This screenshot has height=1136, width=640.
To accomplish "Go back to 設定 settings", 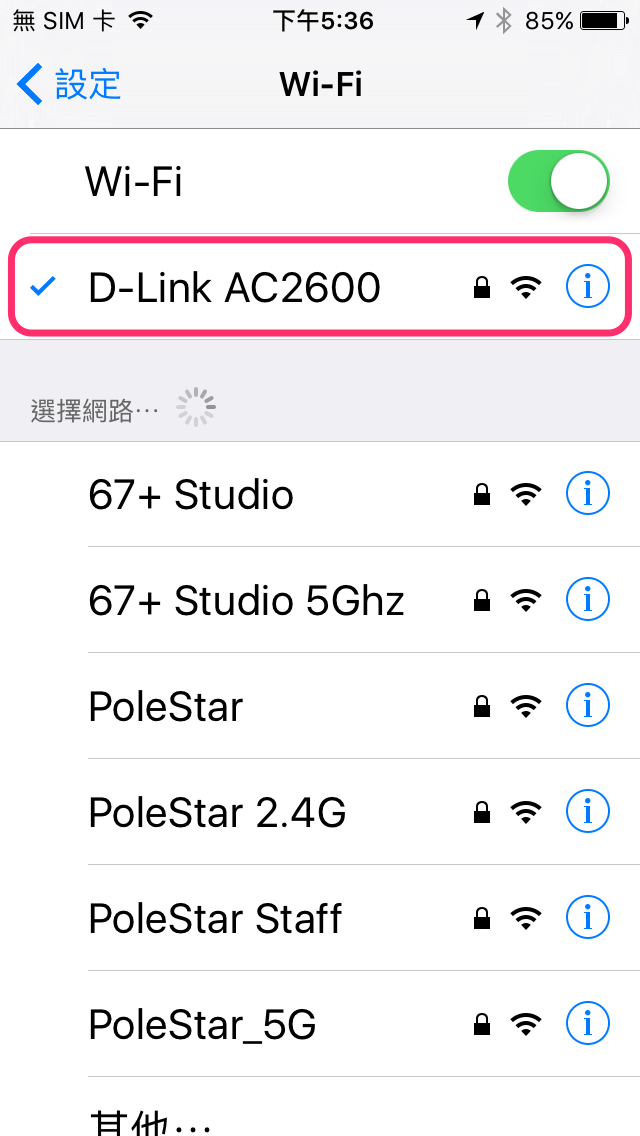I will 70,85.
